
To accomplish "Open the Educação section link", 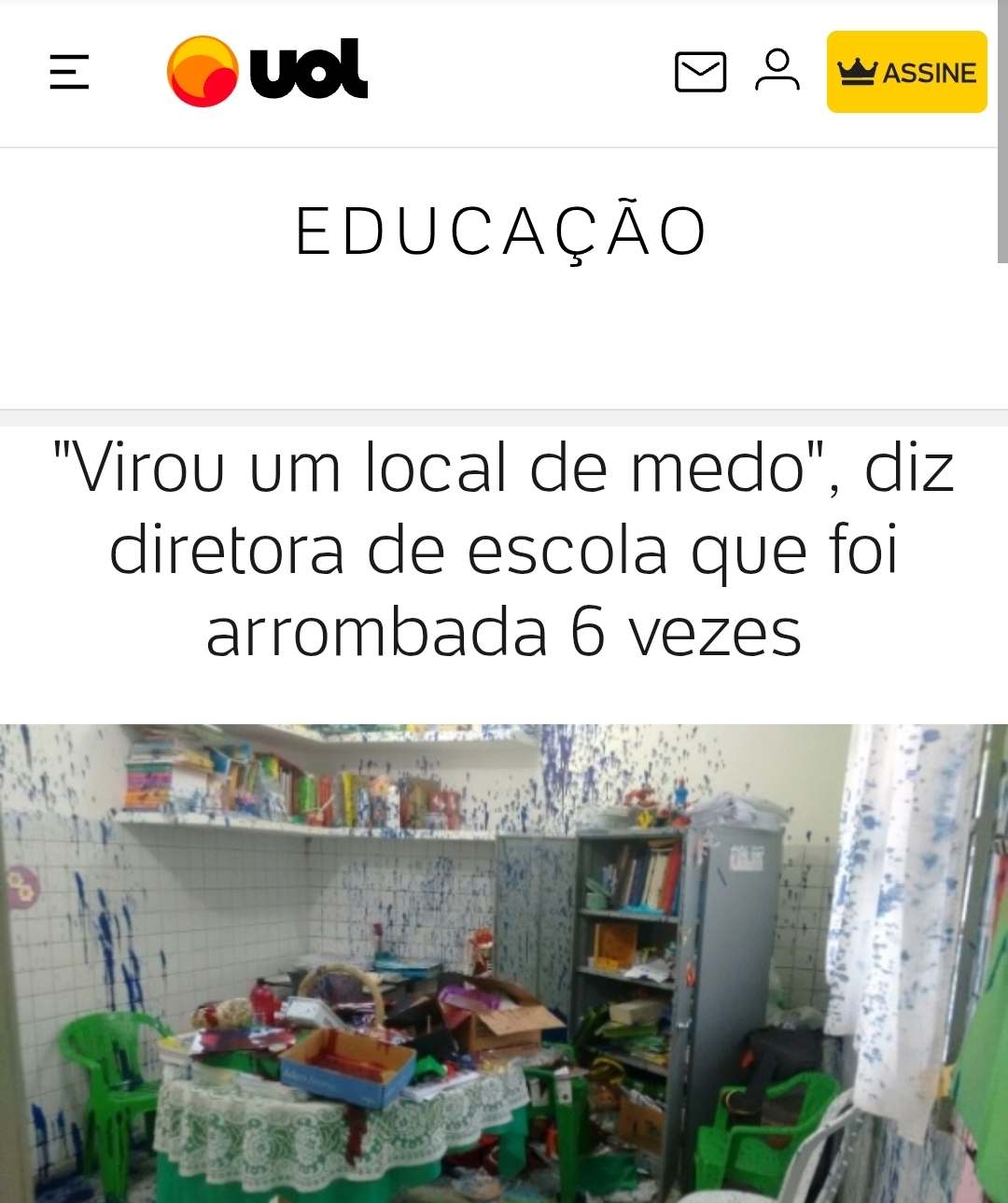I will (x=502, y=231).
